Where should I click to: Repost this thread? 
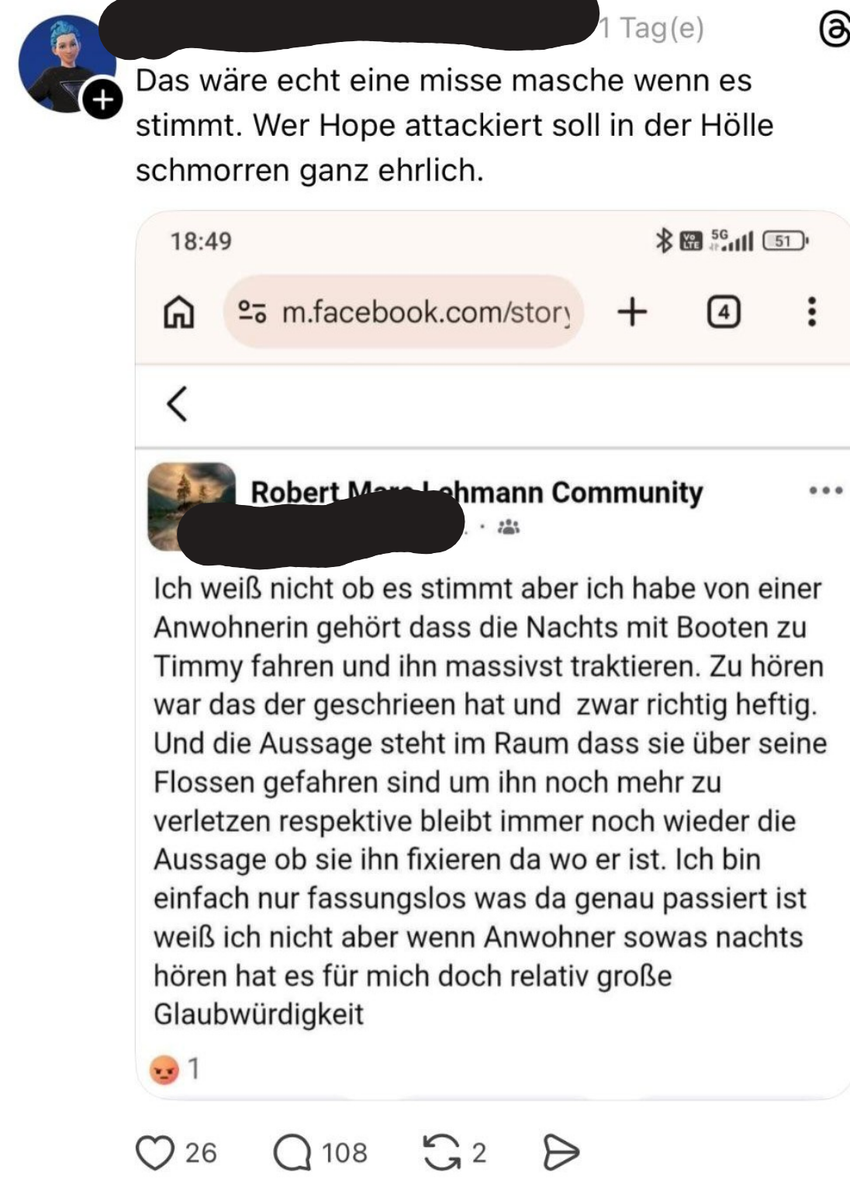tap(439, 1153)
